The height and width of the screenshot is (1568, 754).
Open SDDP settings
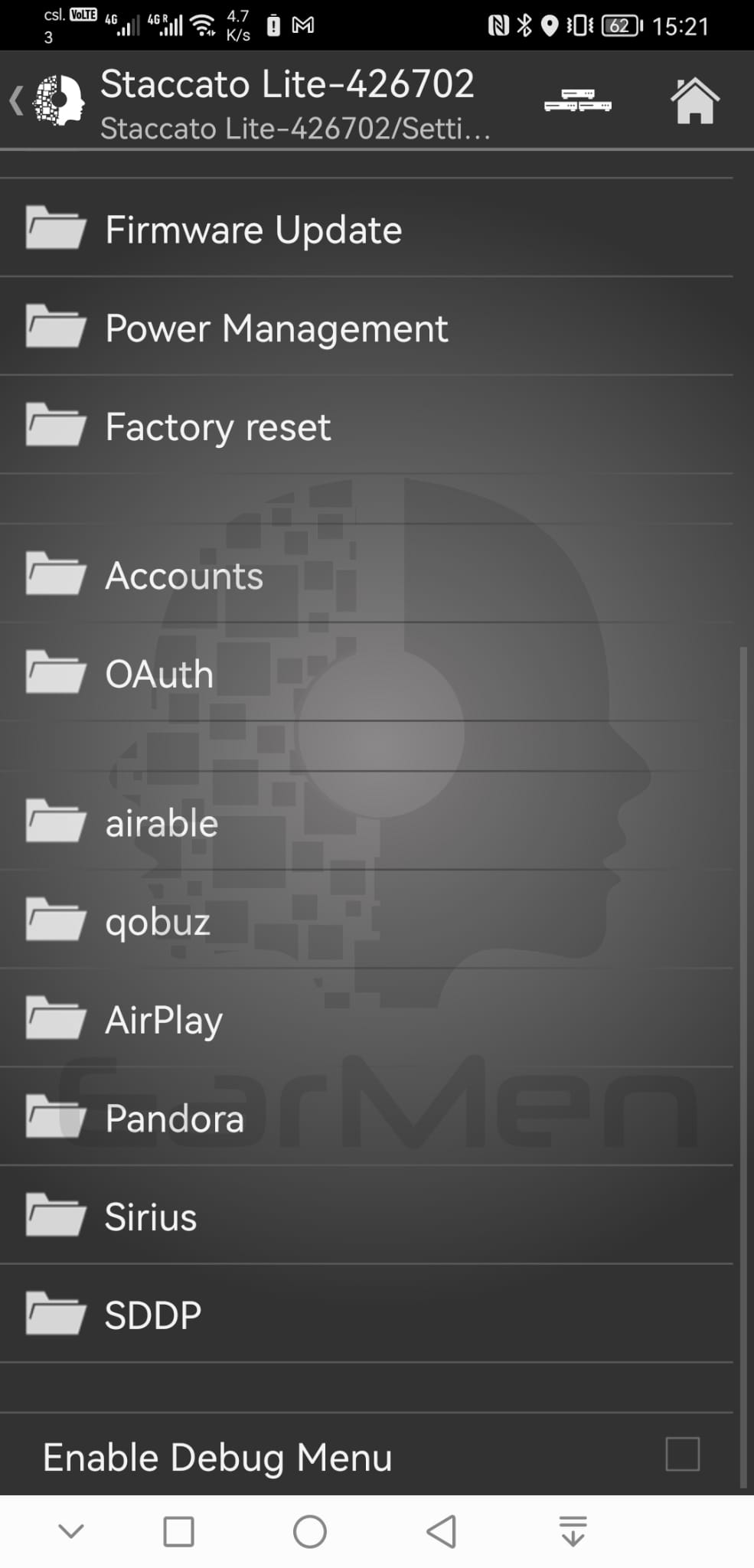point(367,1314)
